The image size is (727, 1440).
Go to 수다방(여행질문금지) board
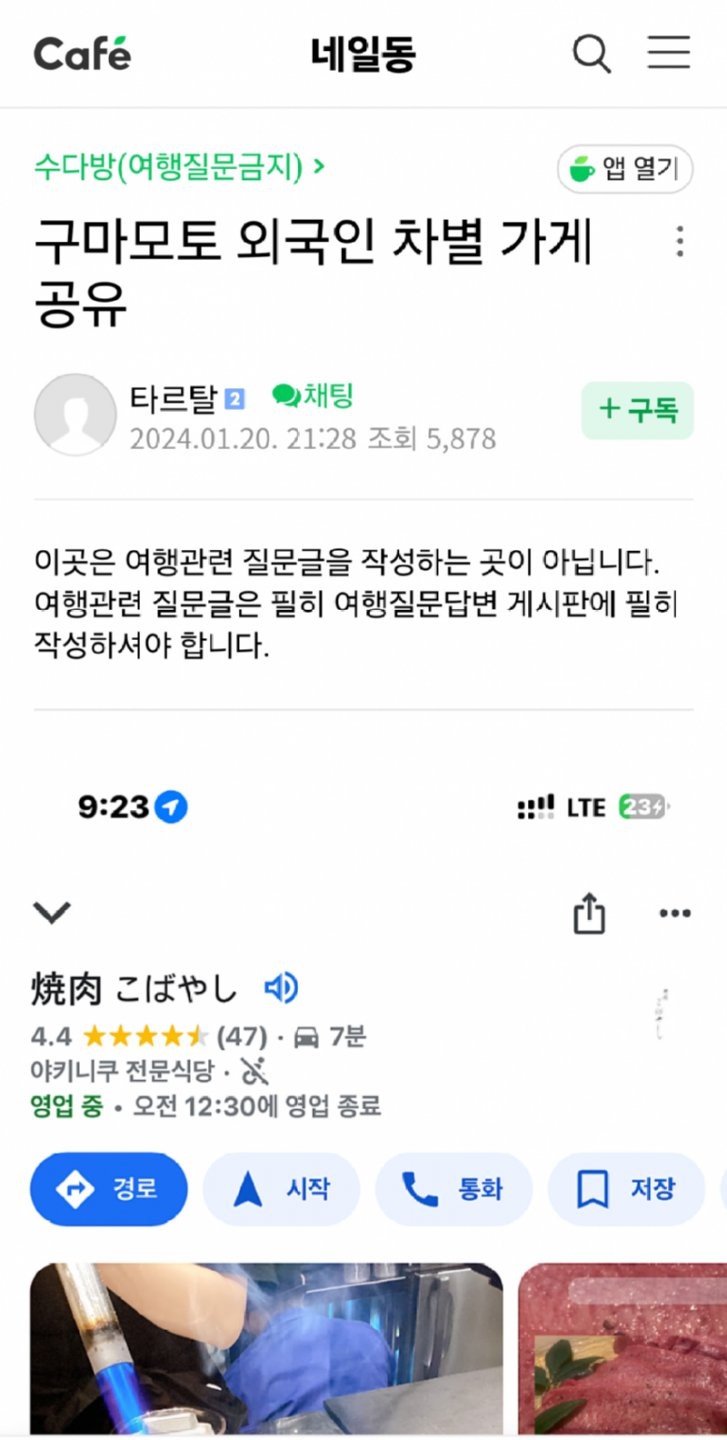179,166
